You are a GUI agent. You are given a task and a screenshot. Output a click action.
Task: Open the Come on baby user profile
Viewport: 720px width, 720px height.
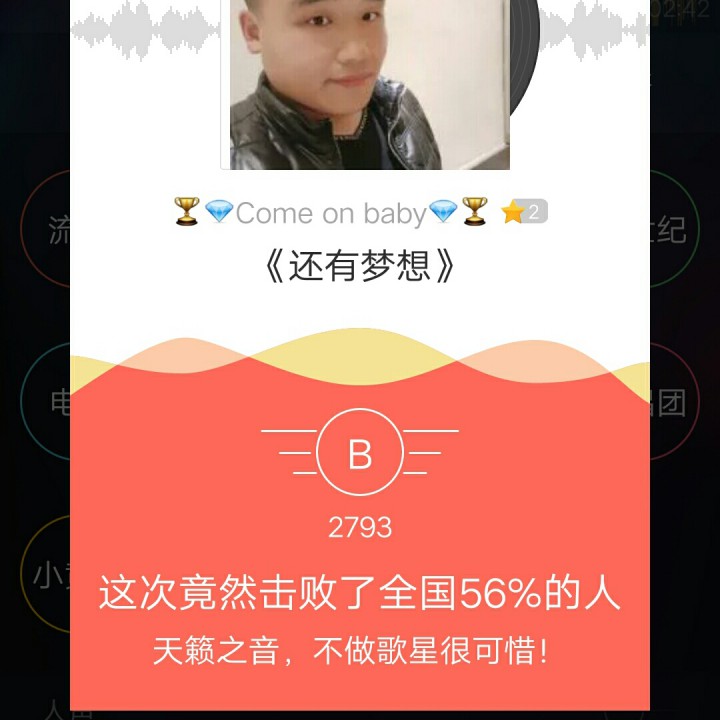(x=330, y=212)
